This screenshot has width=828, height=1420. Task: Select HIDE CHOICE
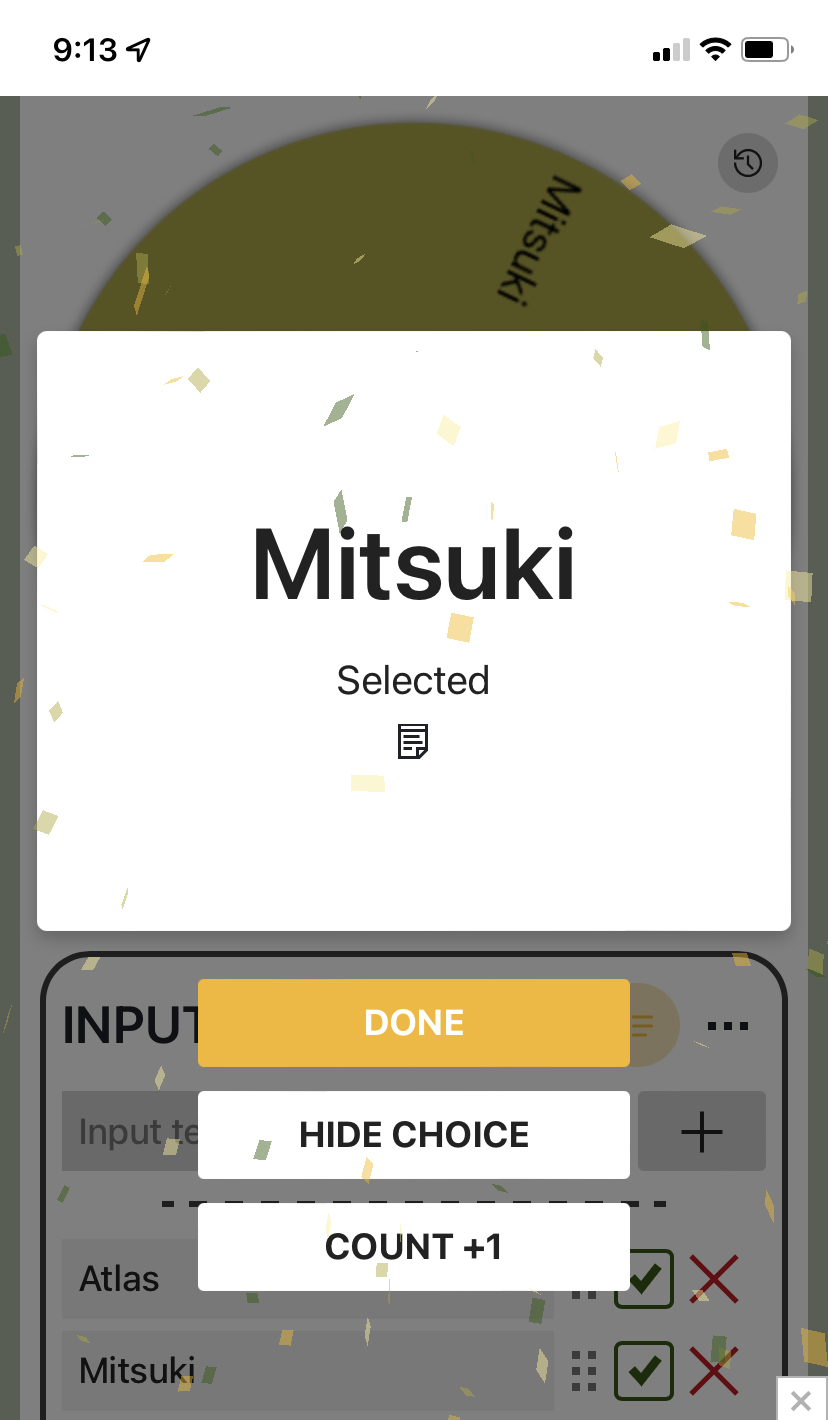point(413,1134)
